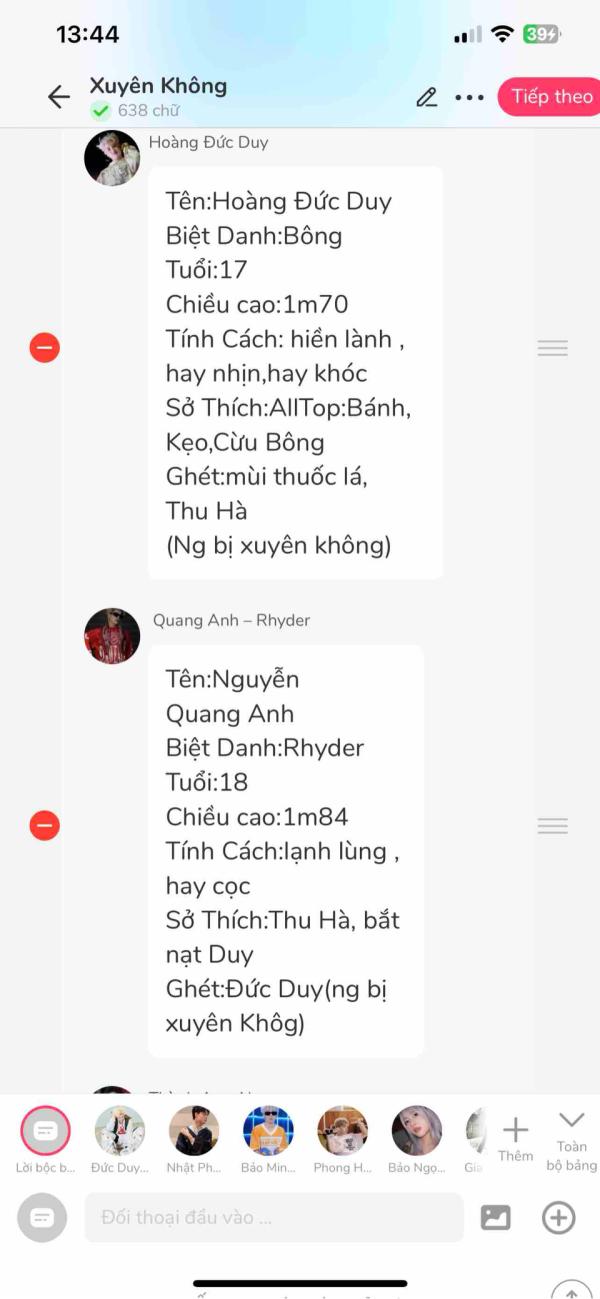
Task: Tap reorder handle beside Quang Anh message
Action: click(x=552, y=826)
